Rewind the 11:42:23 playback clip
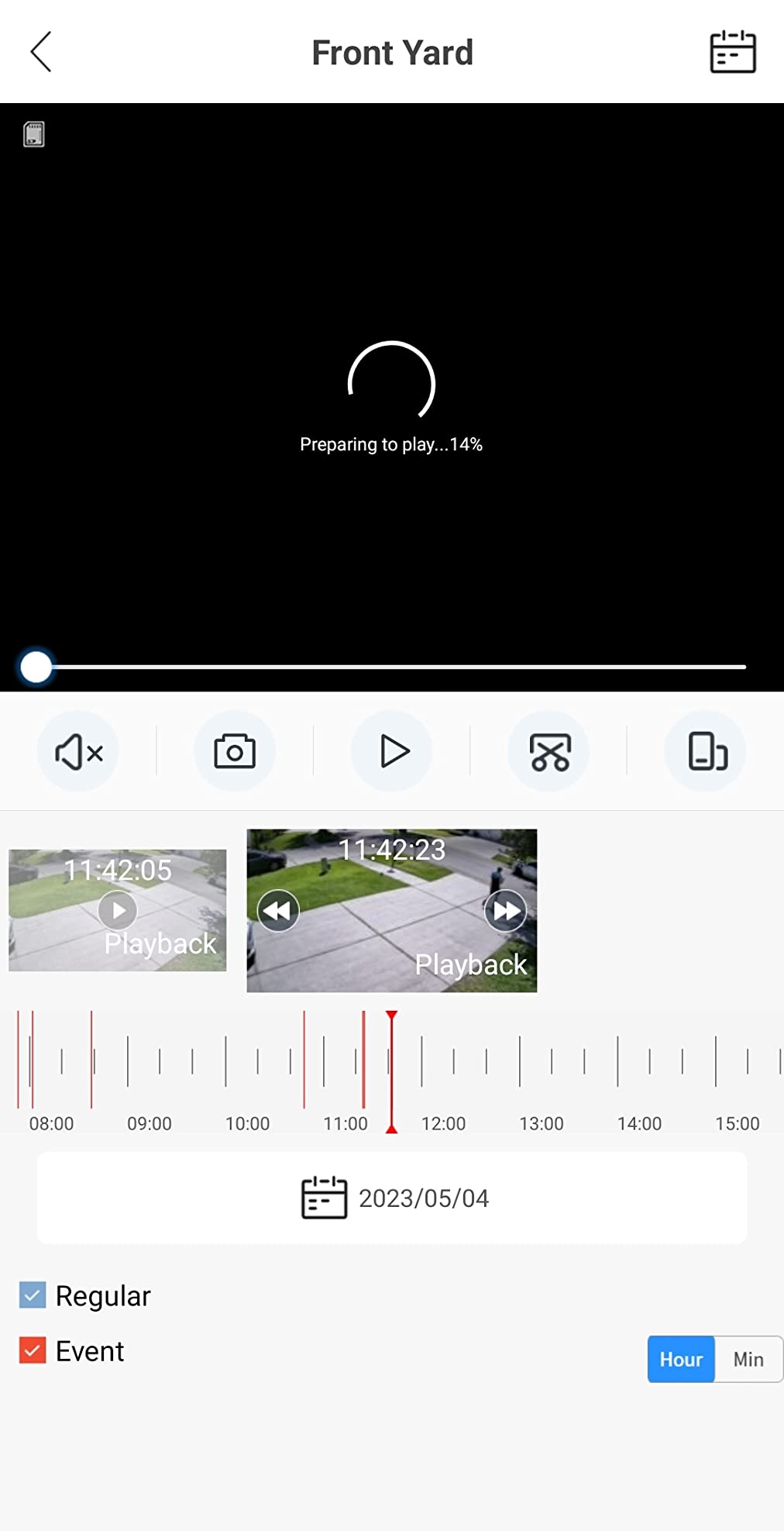The image size is (784, 1531). pos(278,910)
